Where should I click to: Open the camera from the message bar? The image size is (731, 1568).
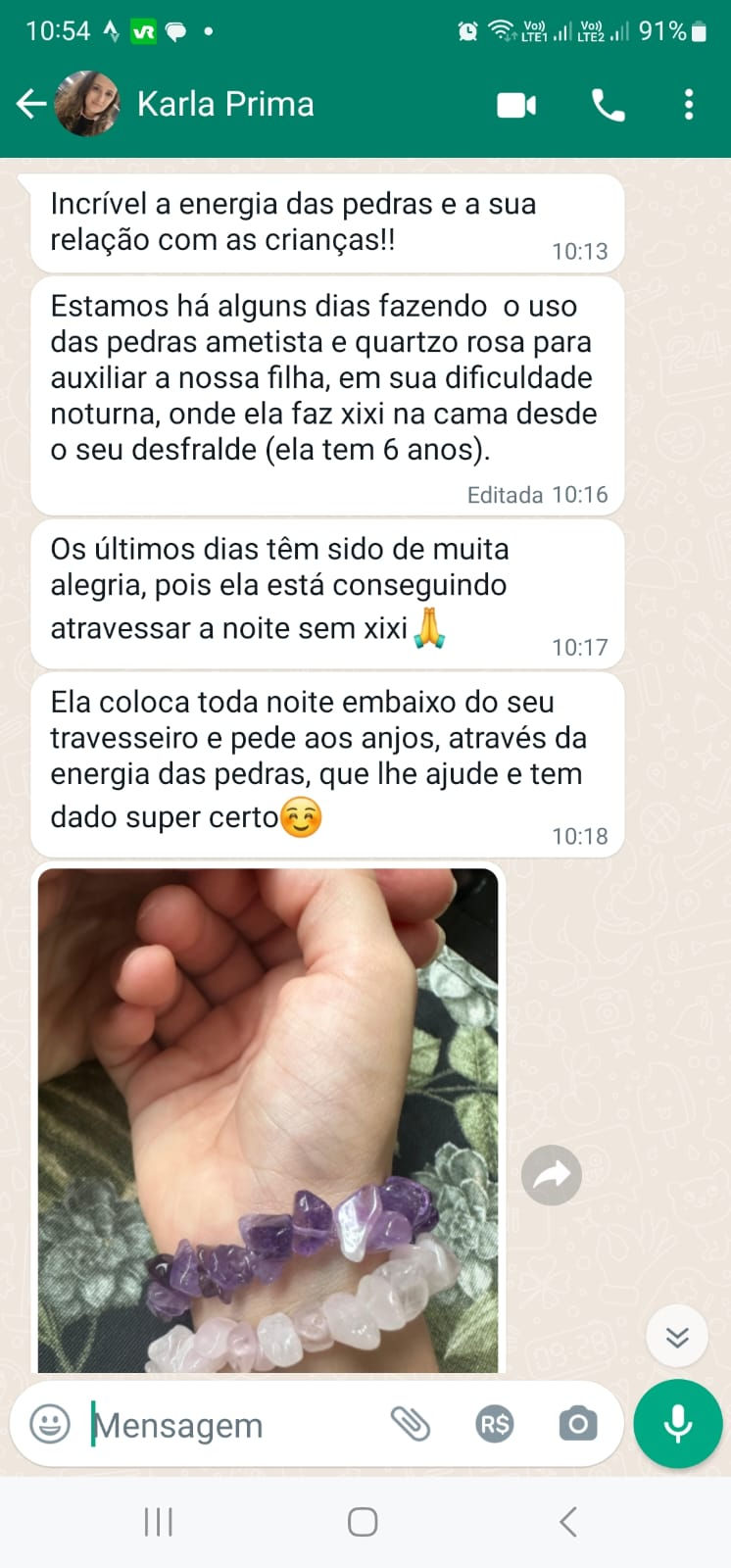[x=578, y=1424]
